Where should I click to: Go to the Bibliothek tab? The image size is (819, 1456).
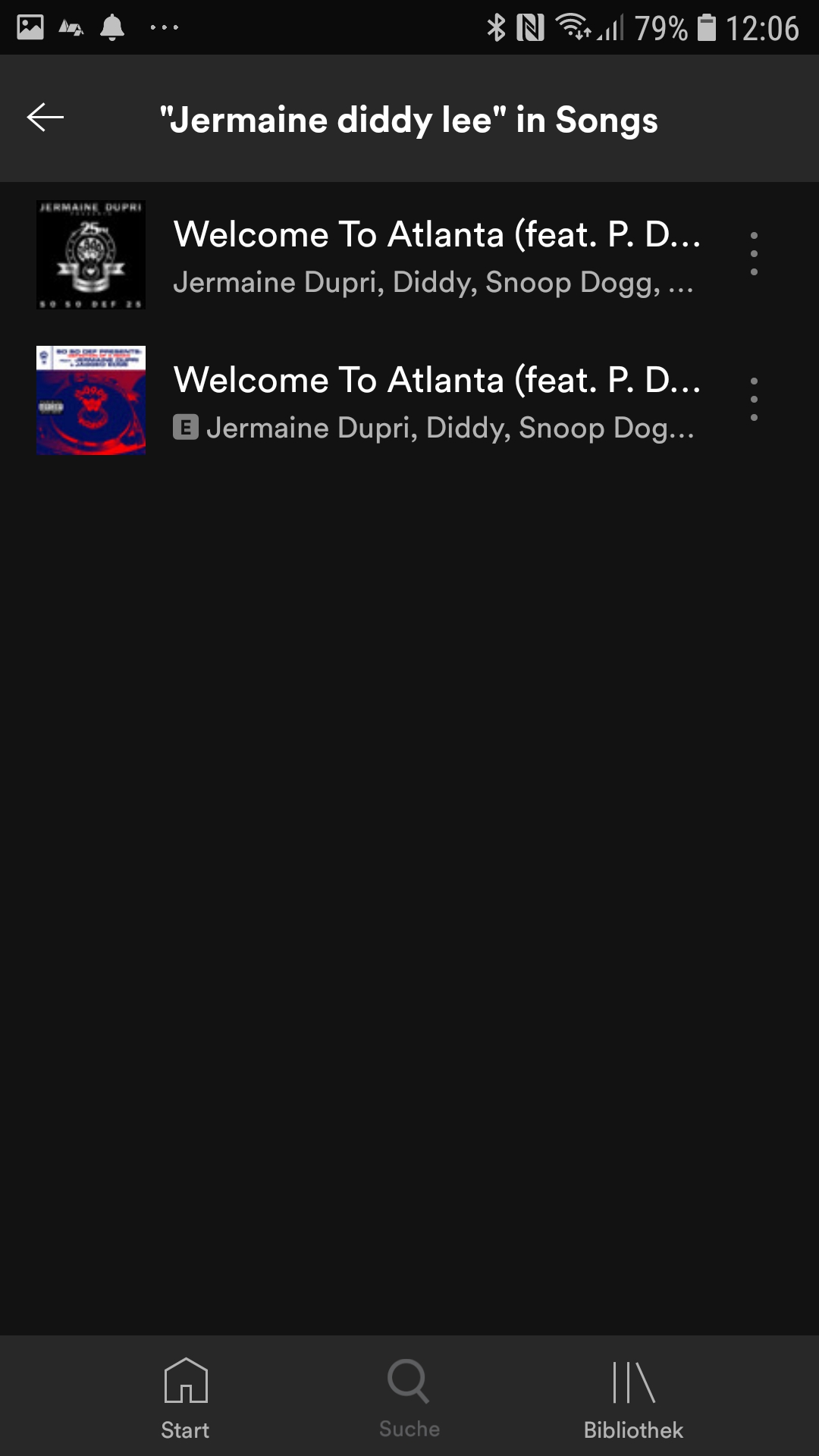(x=633, y=1398)
